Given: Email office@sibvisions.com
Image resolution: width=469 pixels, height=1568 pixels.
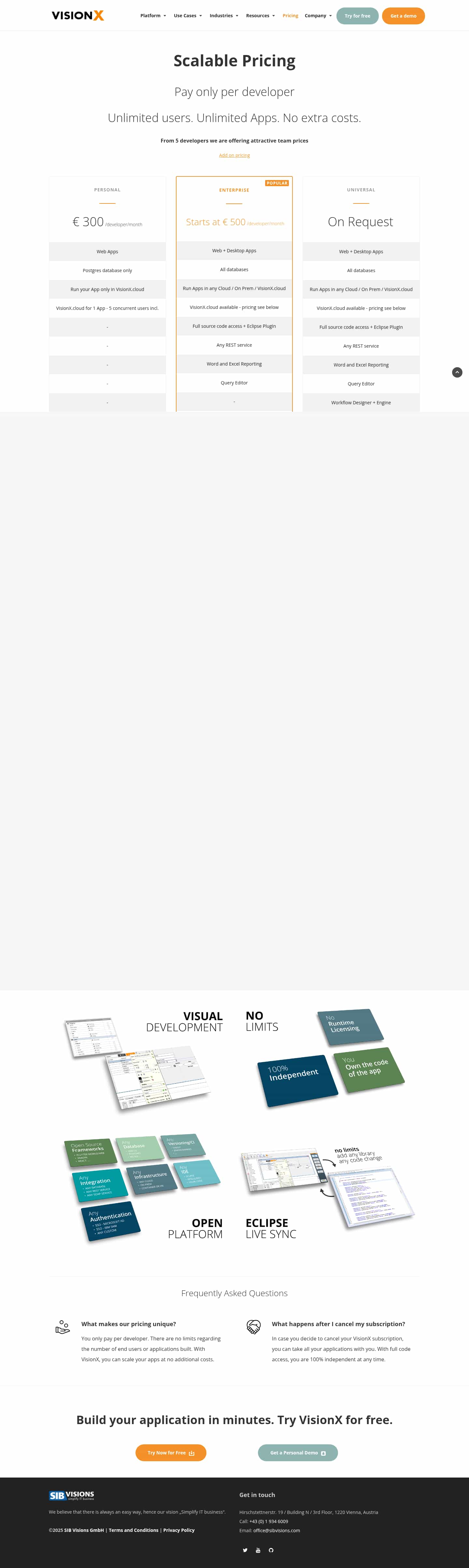Looking at the screenshot, I should (x=277, y=1530).
